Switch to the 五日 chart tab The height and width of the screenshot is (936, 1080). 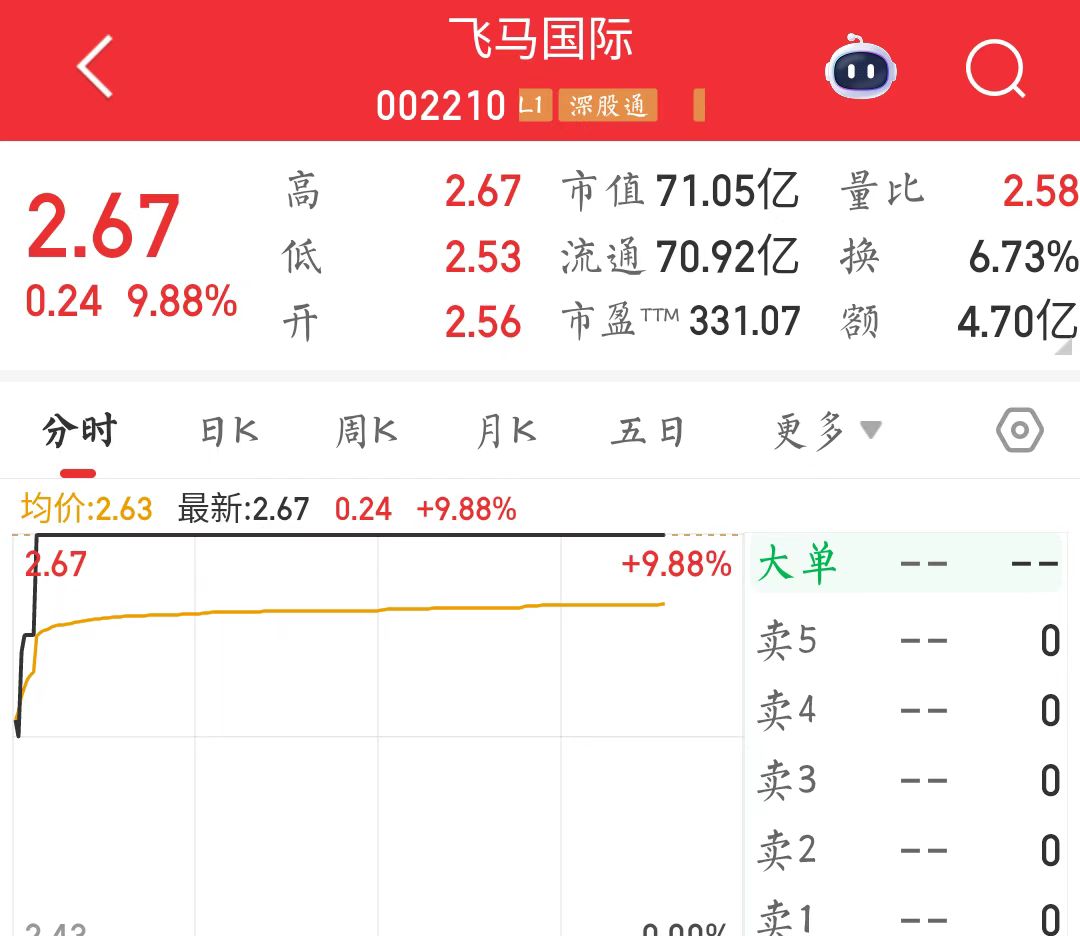tap(648, 432)
